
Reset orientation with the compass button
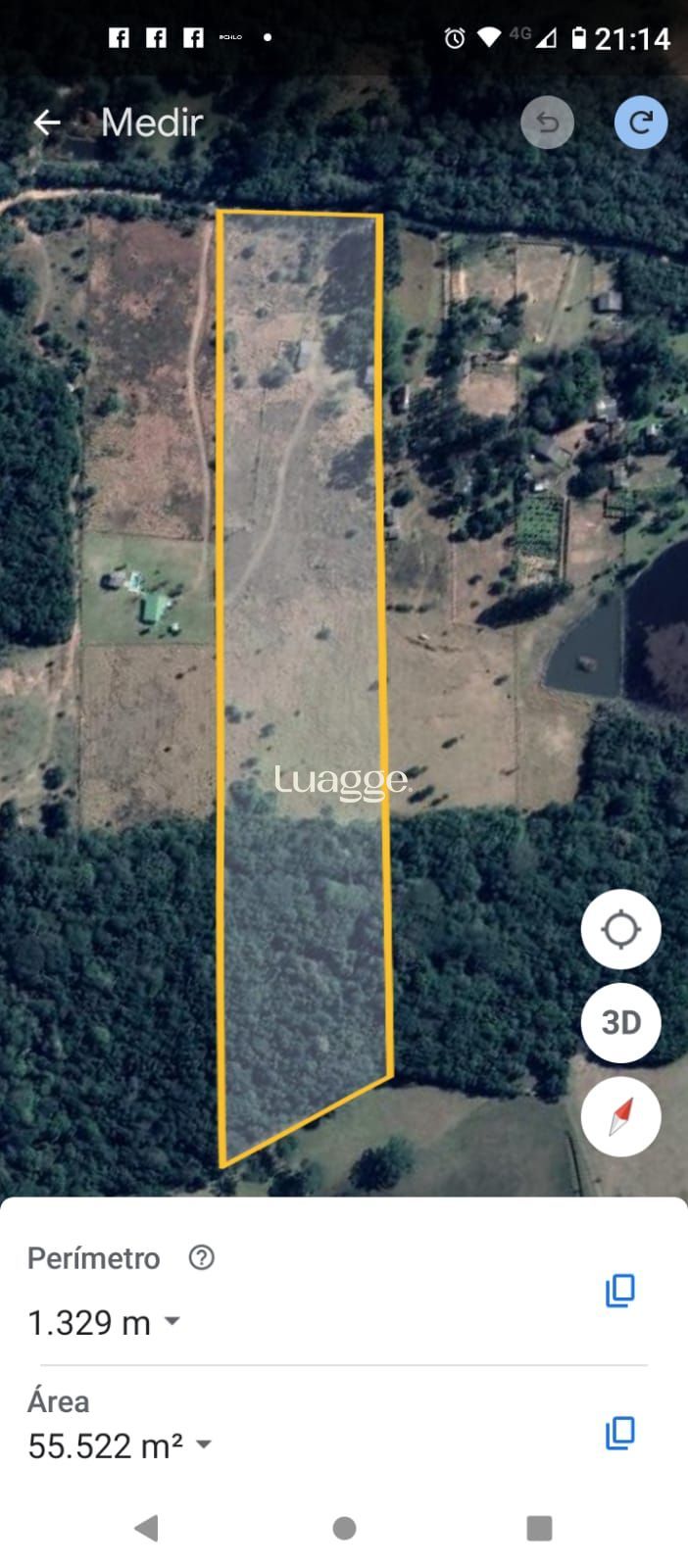click(620, 1116)
